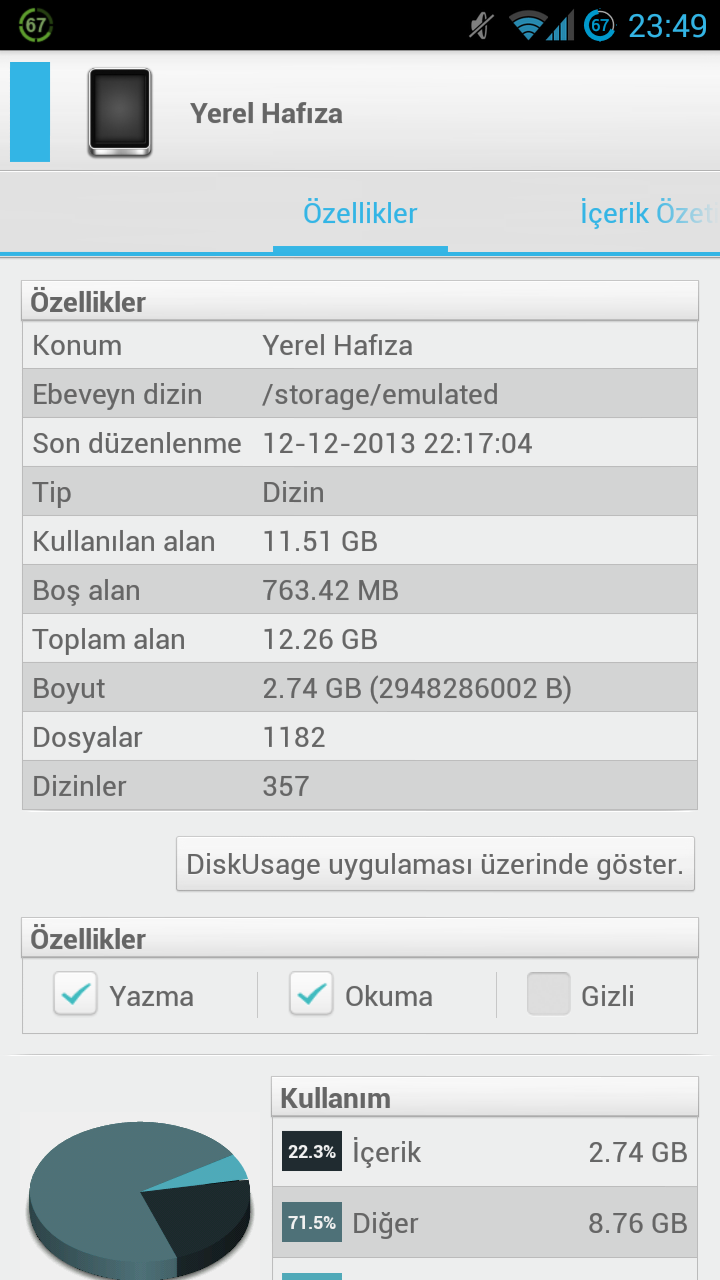Tap the DiskUsage uygulaması üzerinde göster button

(x=435, y=864)
